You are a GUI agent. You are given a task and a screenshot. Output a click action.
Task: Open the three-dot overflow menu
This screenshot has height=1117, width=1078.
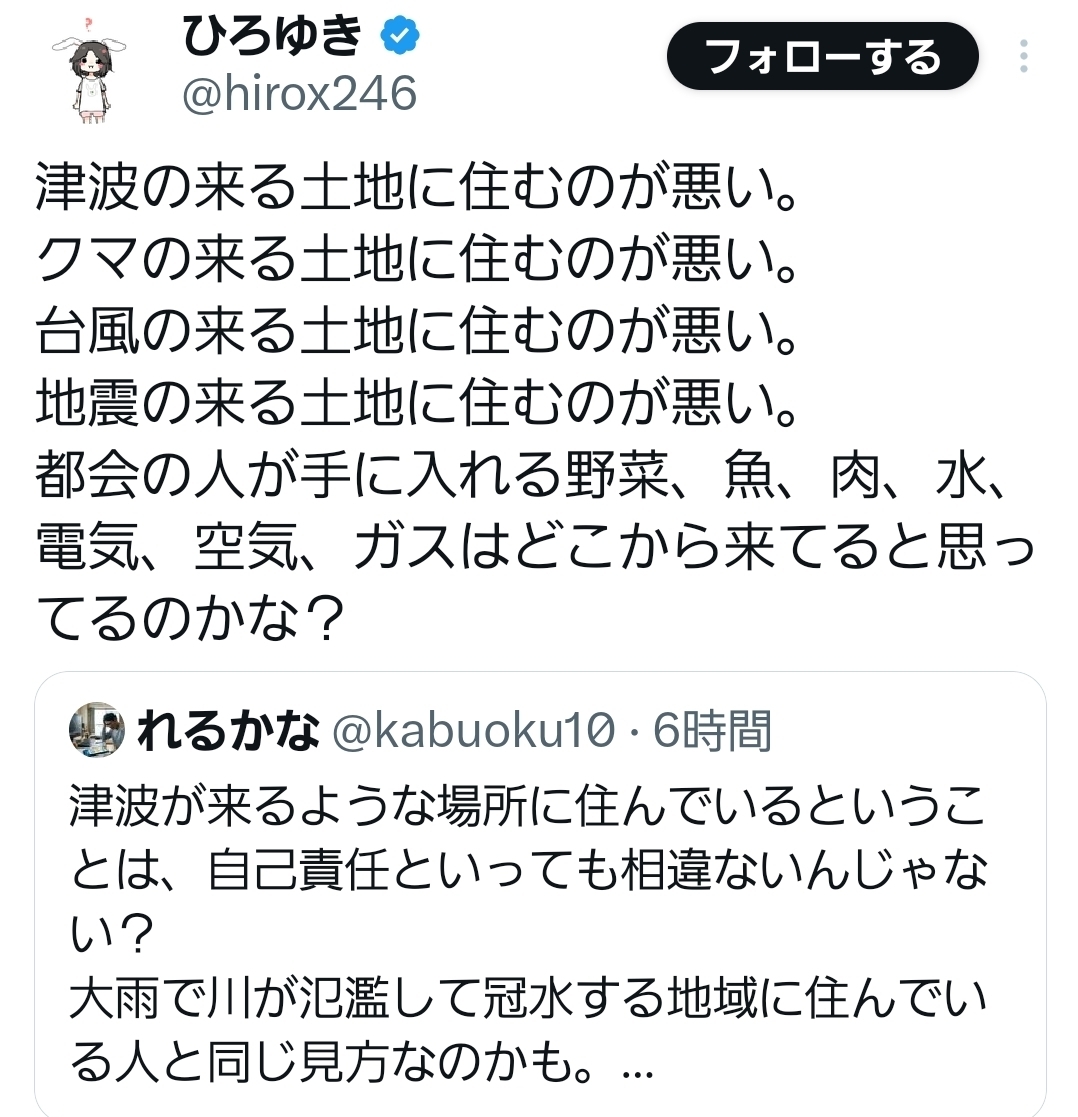pos(1023,56)
